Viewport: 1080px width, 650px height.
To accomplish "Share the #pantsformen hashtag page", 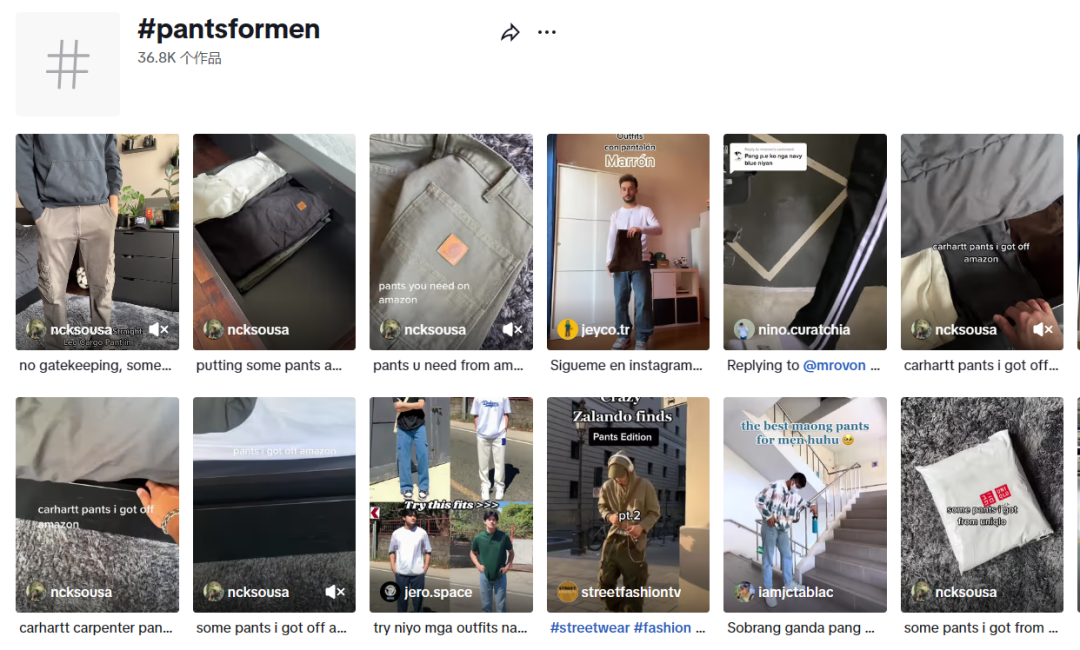I will (510, 33).
